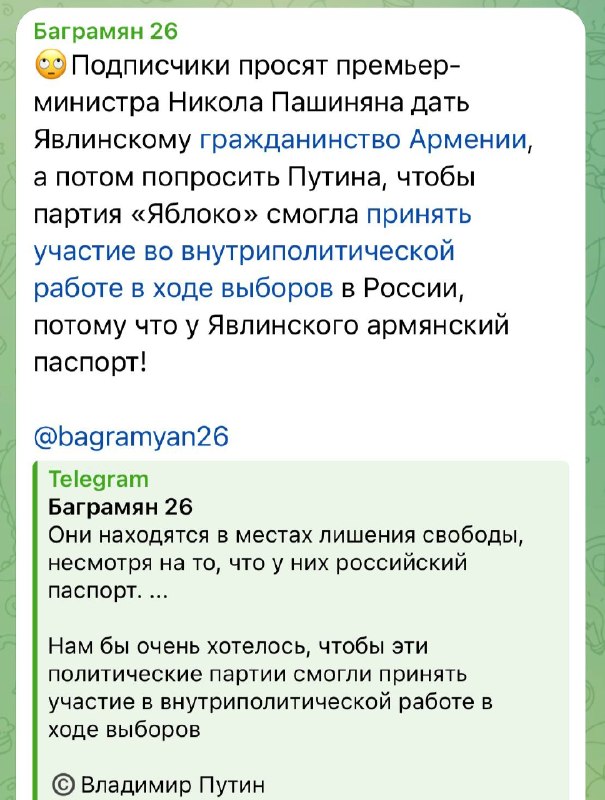
Task: Open the Баграмян 26 channel name
Action: pyautogui.click(x=106, y=32)
